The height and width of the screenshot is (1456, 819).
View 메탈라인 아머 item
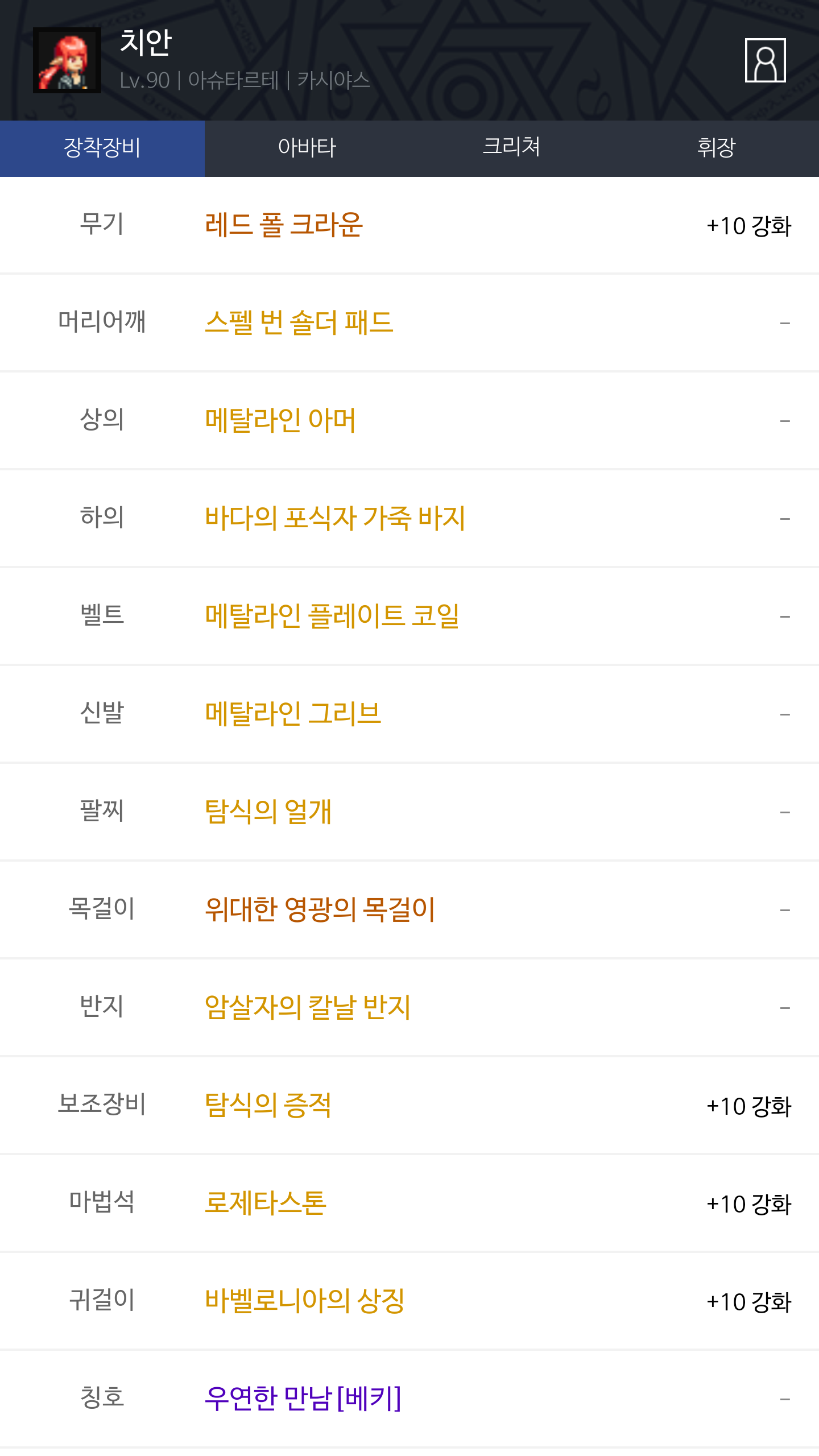pyautogui.click(x=280, y=420)
